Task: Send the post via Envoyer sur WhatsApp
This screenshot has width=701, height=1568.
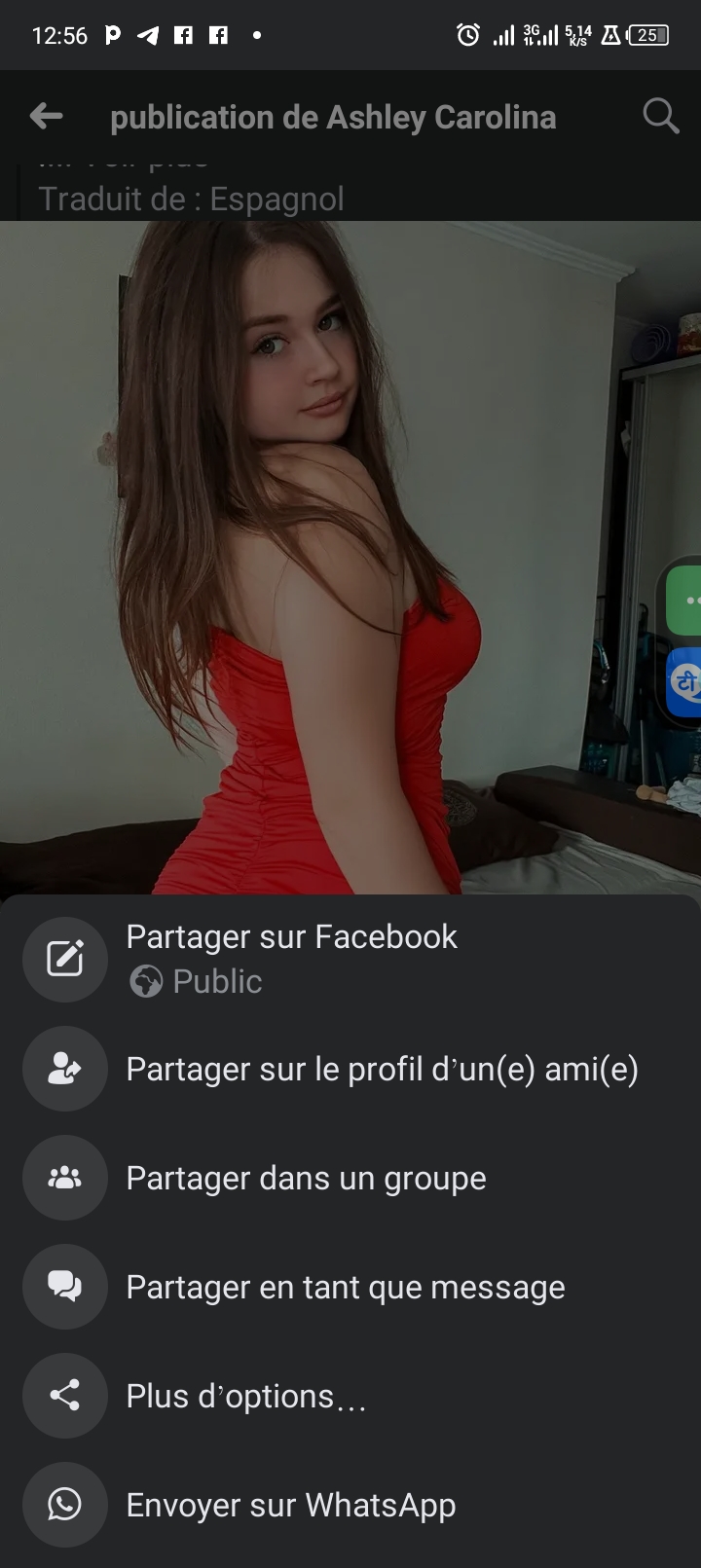Action: [290, 1505]
